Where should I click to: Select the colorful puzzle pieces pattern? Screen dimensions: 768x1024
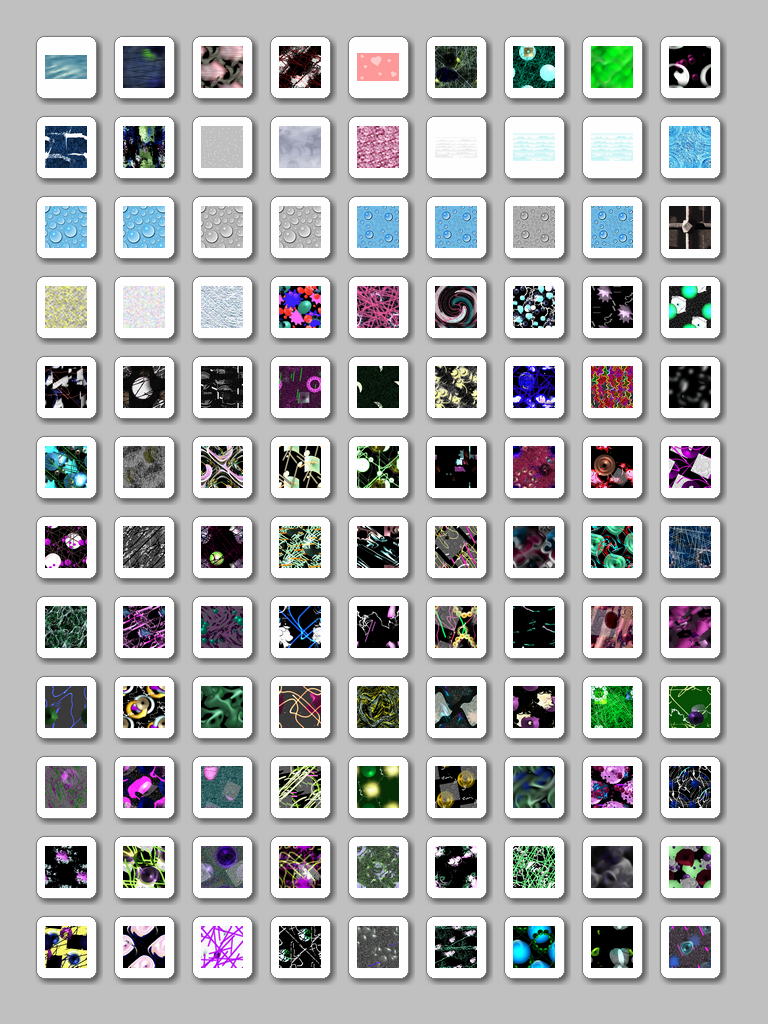pos(300,307)
